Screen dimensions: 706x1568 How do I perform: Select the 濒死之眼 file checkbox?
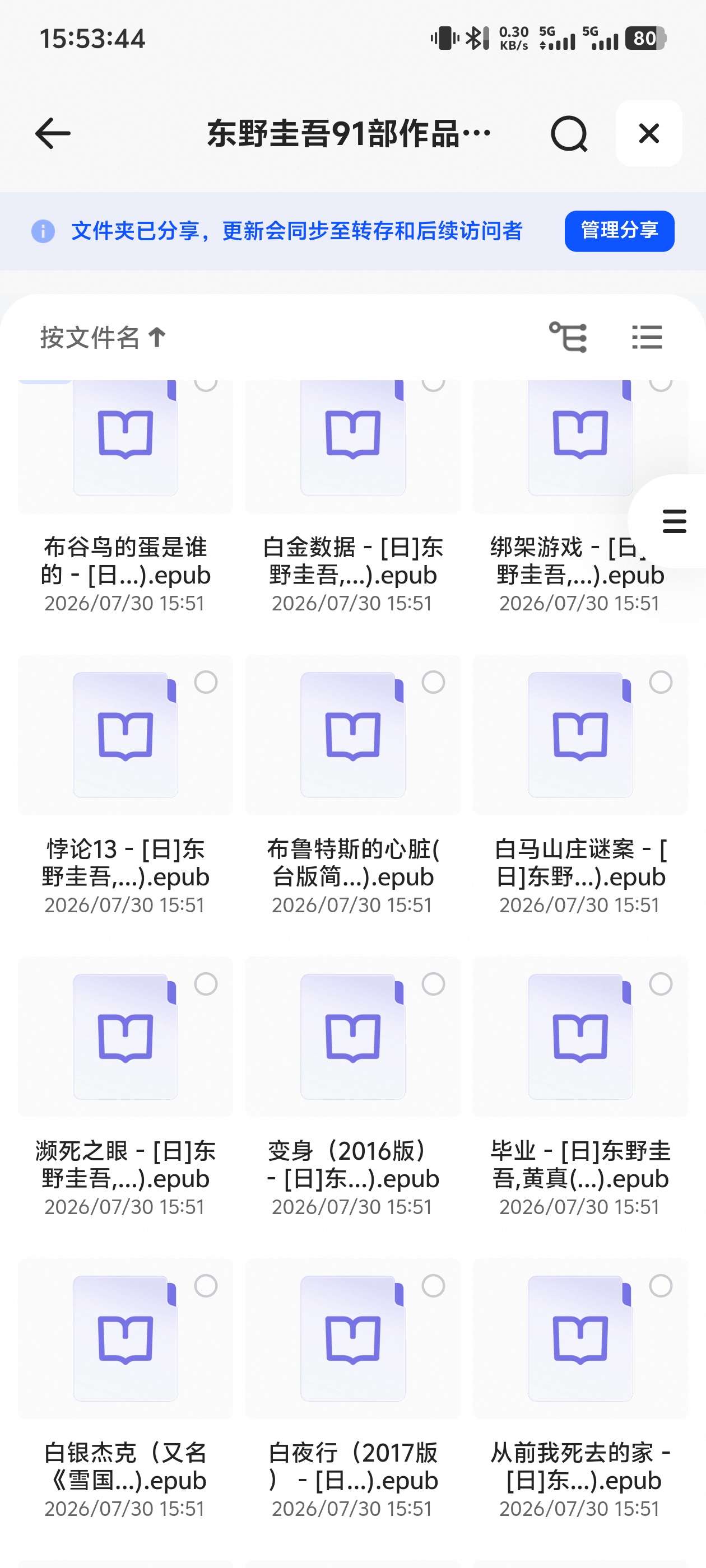206,984
